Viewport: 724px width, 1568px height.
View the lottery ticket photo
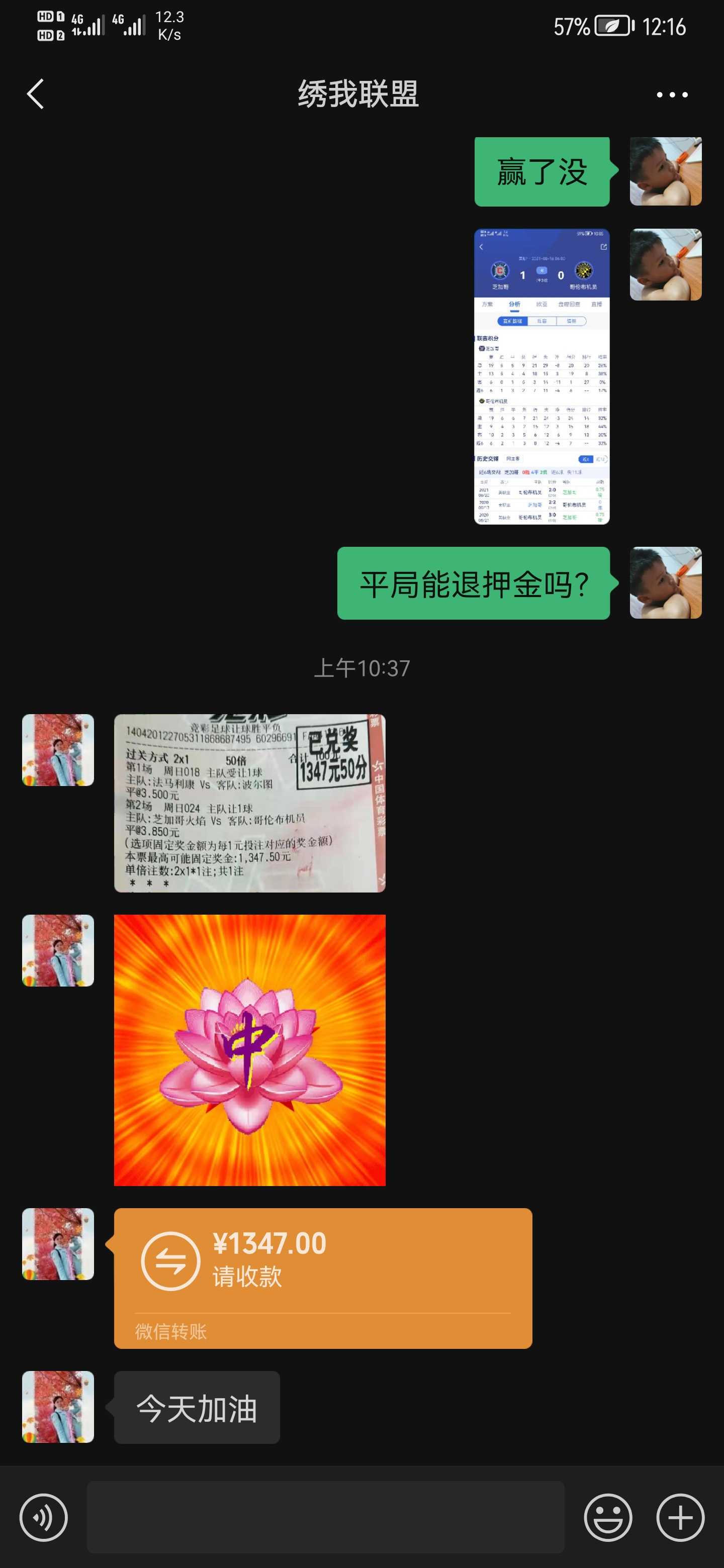pyautogui.click(x=250, y=803)
